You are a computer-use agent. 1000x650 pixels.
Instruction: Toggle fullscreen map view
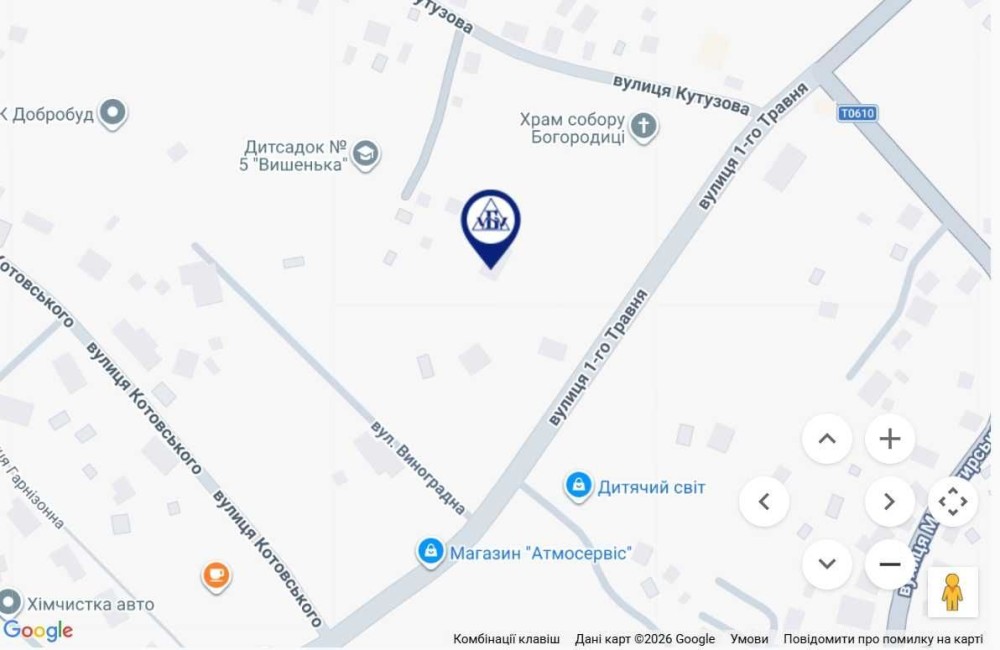coord(952,501)
